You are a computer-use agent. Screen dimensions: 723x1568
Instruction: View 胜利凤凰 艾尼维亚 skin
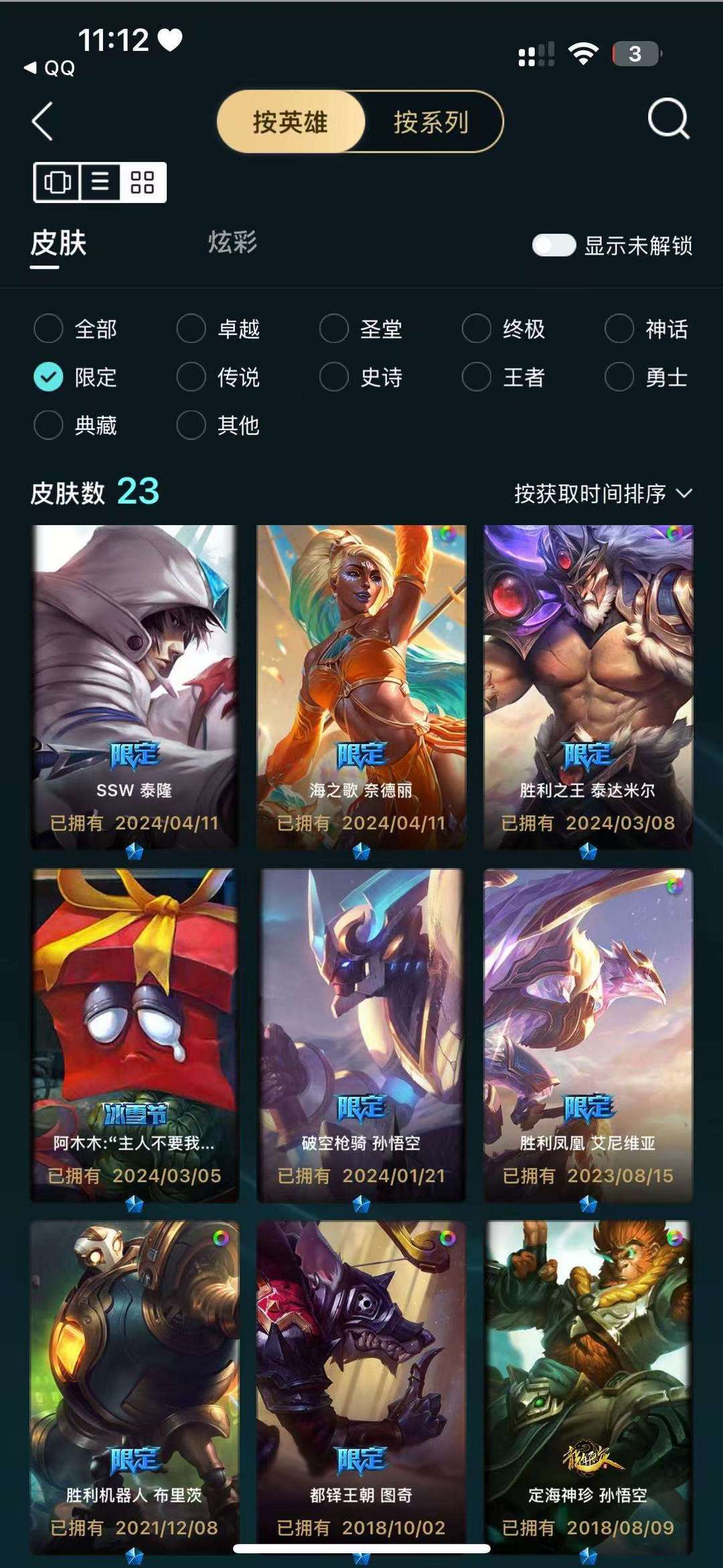pos(588,1036)
